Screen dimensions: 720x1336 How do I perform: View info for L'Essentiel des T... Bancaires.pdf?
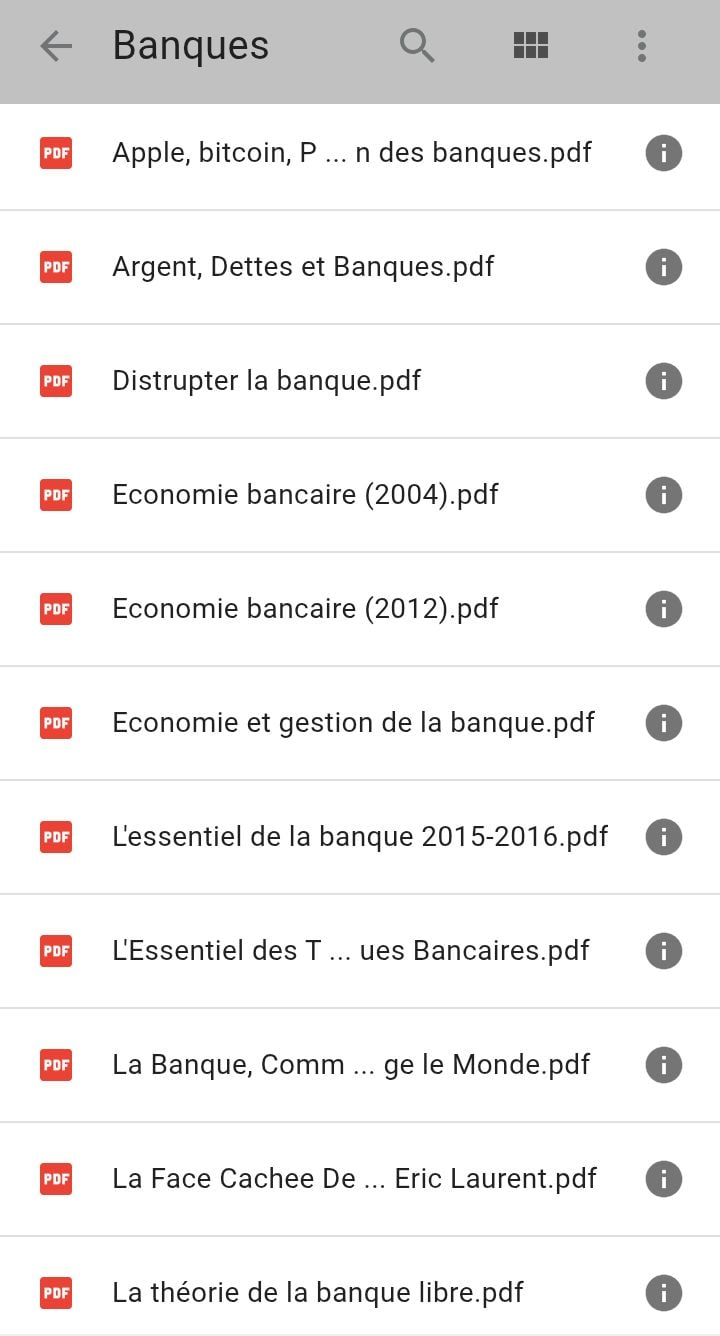tap(664, 951)
